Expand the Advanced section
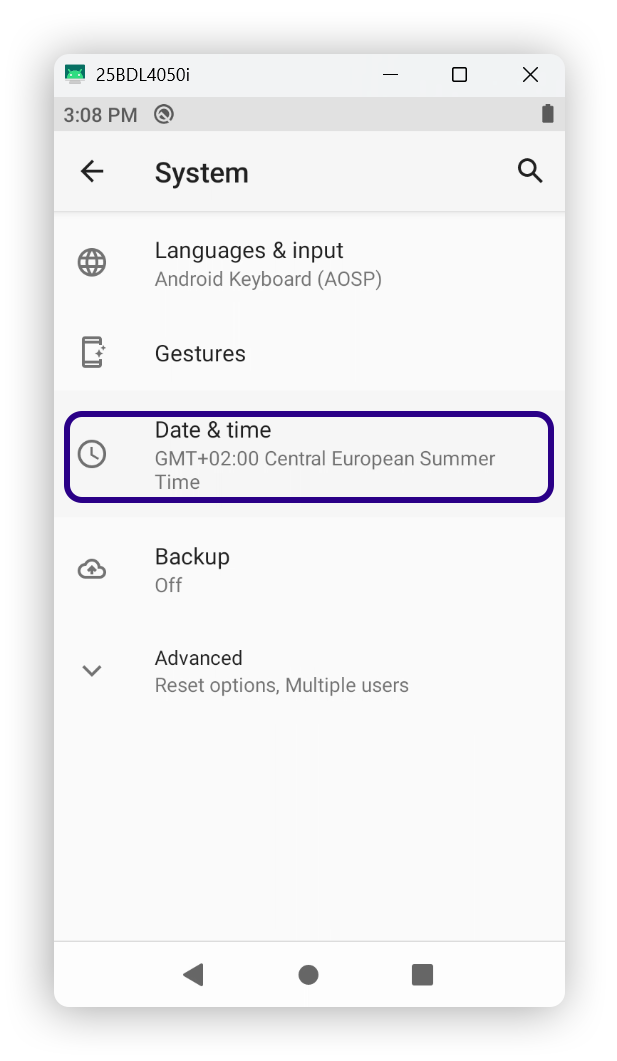This screenshot has height=1061, width=617. (308, 671)
